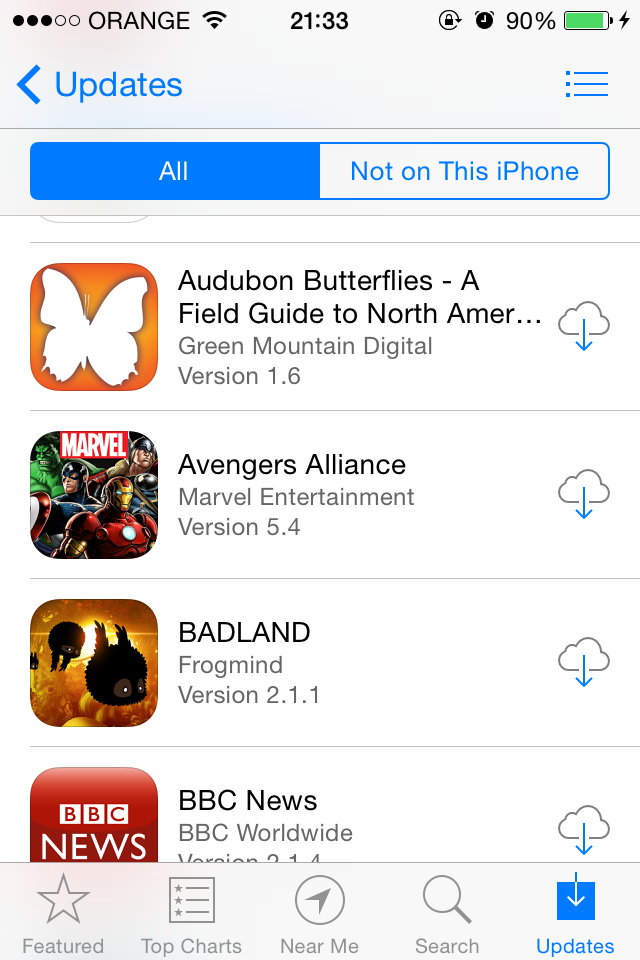The image size is (640, 960).
Task: Download BADLAND from the cloud
Action: point(584,663)
